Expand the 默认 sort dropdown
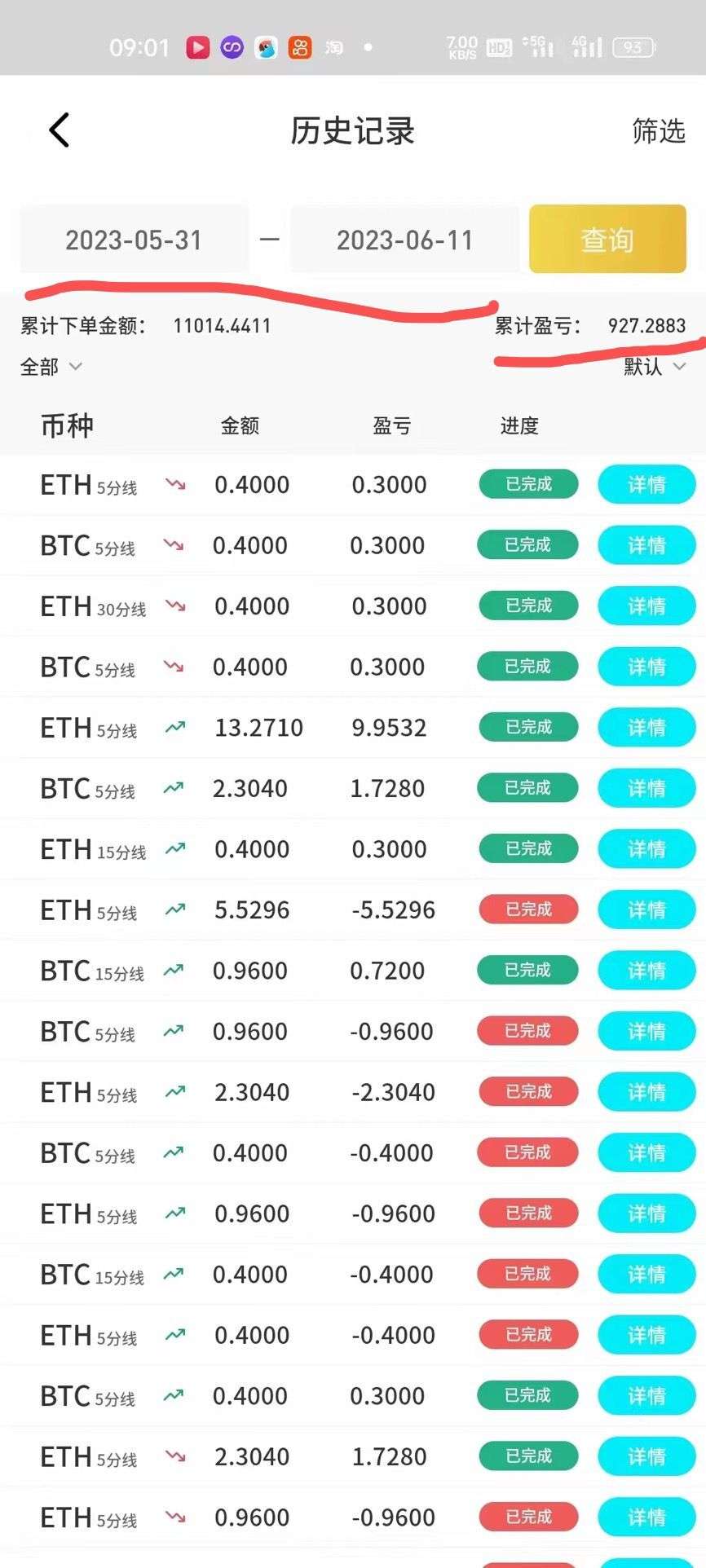The width and height of the screenshot is (706, 1568). (x=655, y=367)
